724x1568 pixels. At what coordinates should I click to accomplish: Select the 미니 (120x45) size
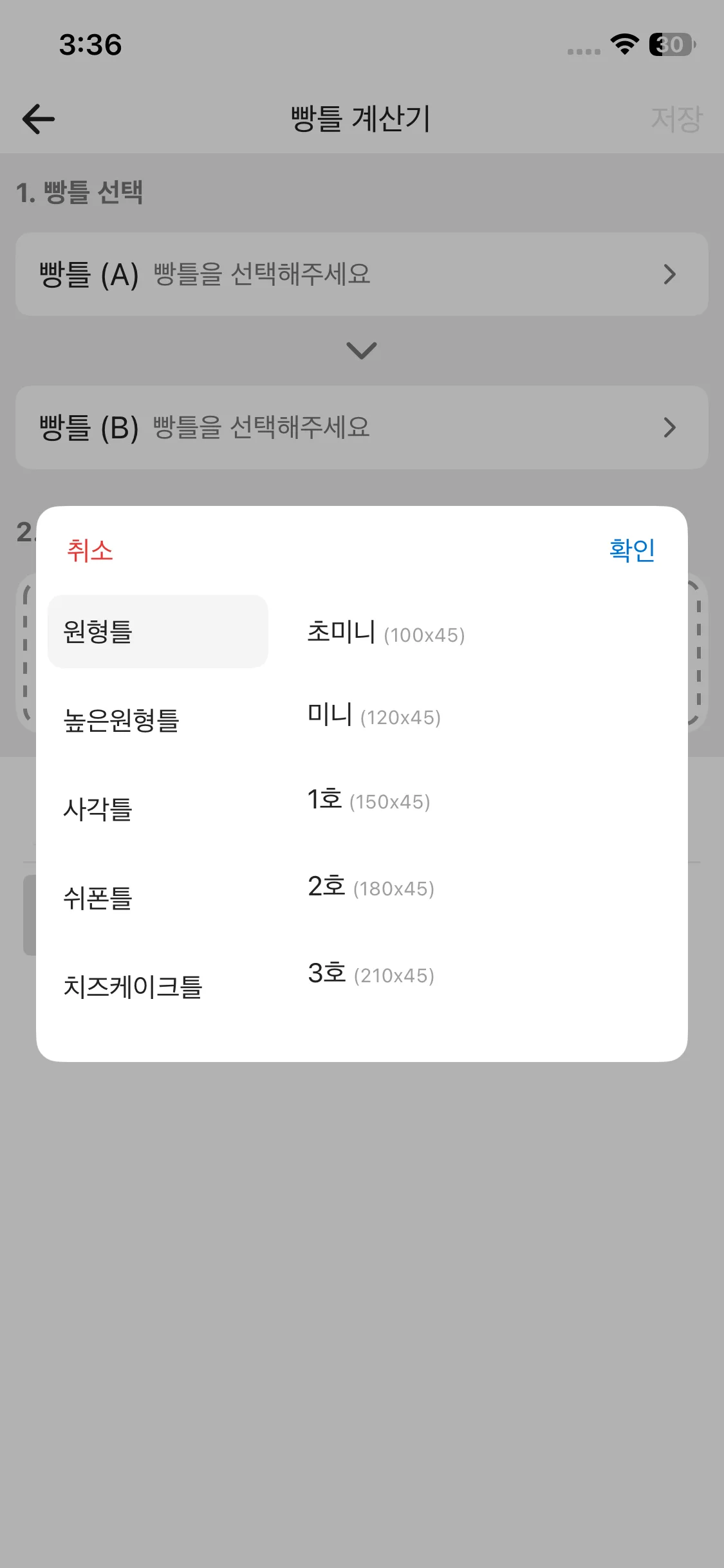tap(374, 715)
